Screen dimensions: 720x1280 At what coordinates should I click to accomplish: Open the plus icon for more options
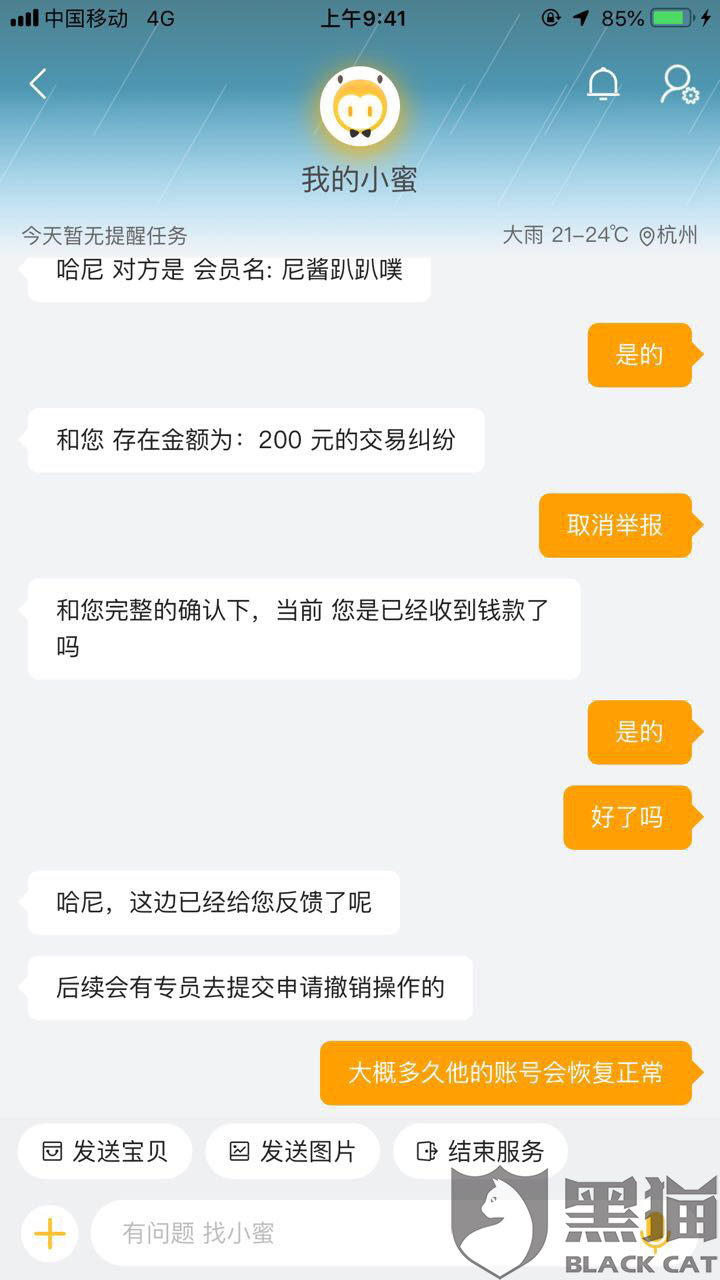(49, 1234)
